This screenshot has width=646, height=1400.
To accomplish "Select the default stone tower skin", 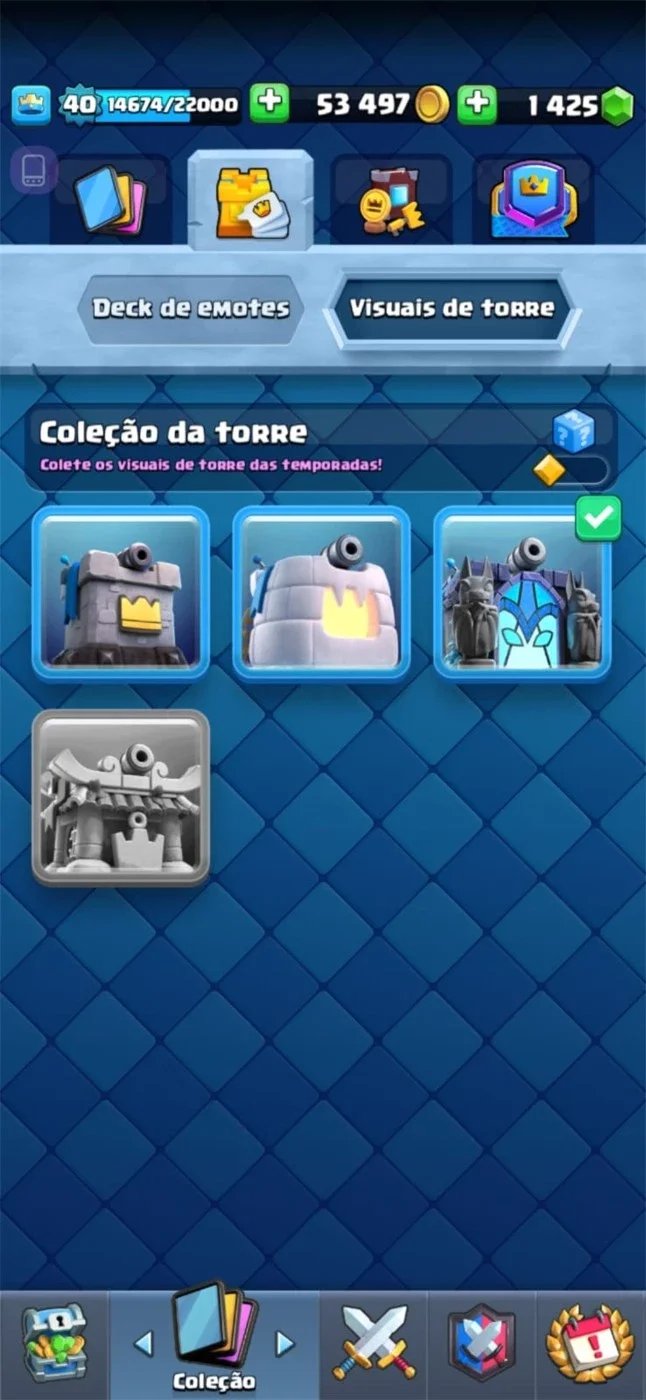I will [x=120, y=593].
